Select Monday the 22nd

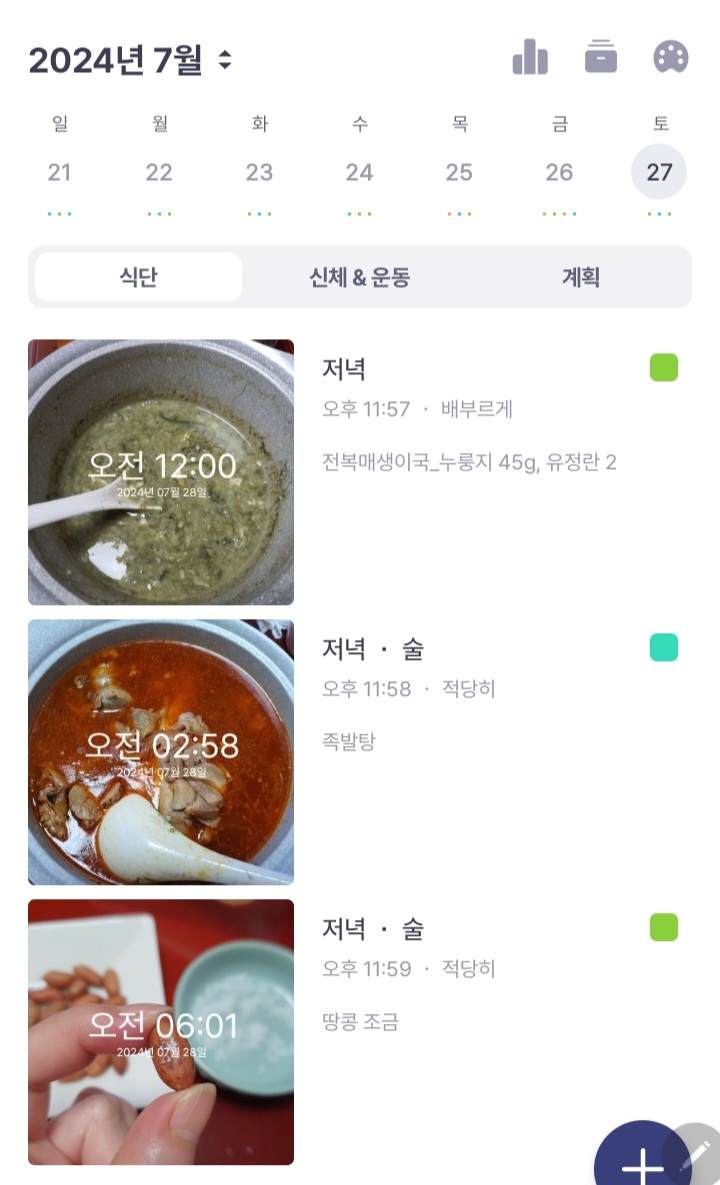(159, 172)
